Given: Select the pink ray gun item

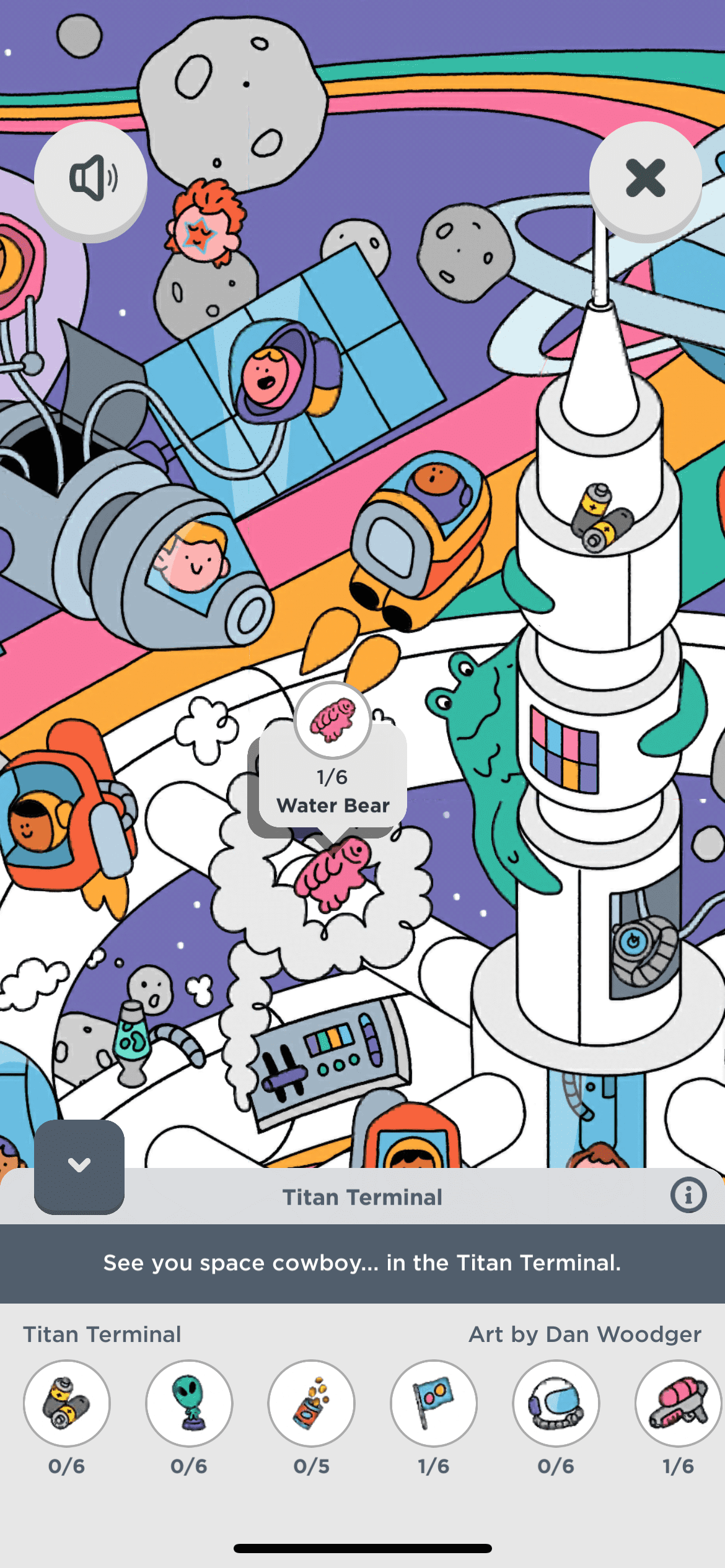Looking at the screenshot, I should tap(678, 1403).
